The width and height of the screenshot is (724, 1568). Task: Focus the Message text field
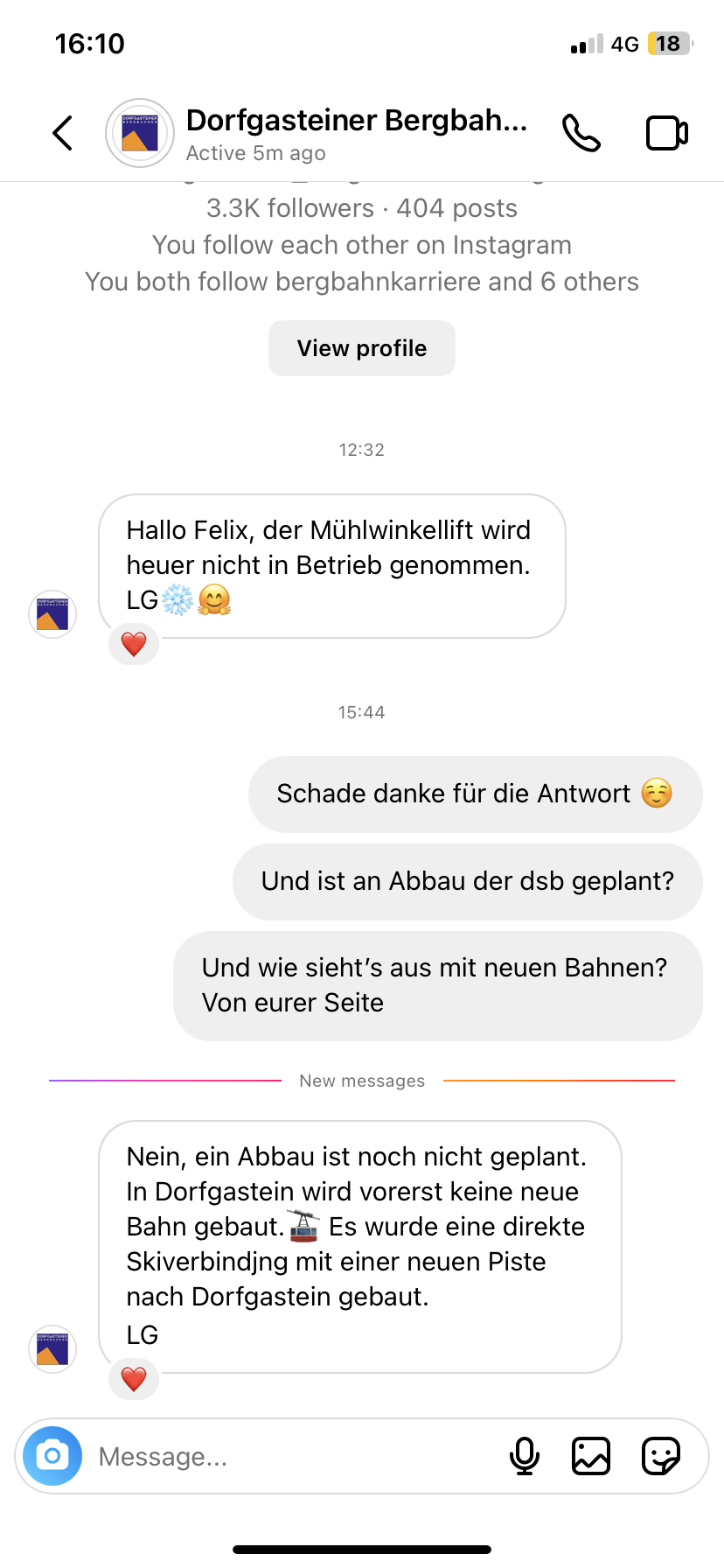(289, 1456)
